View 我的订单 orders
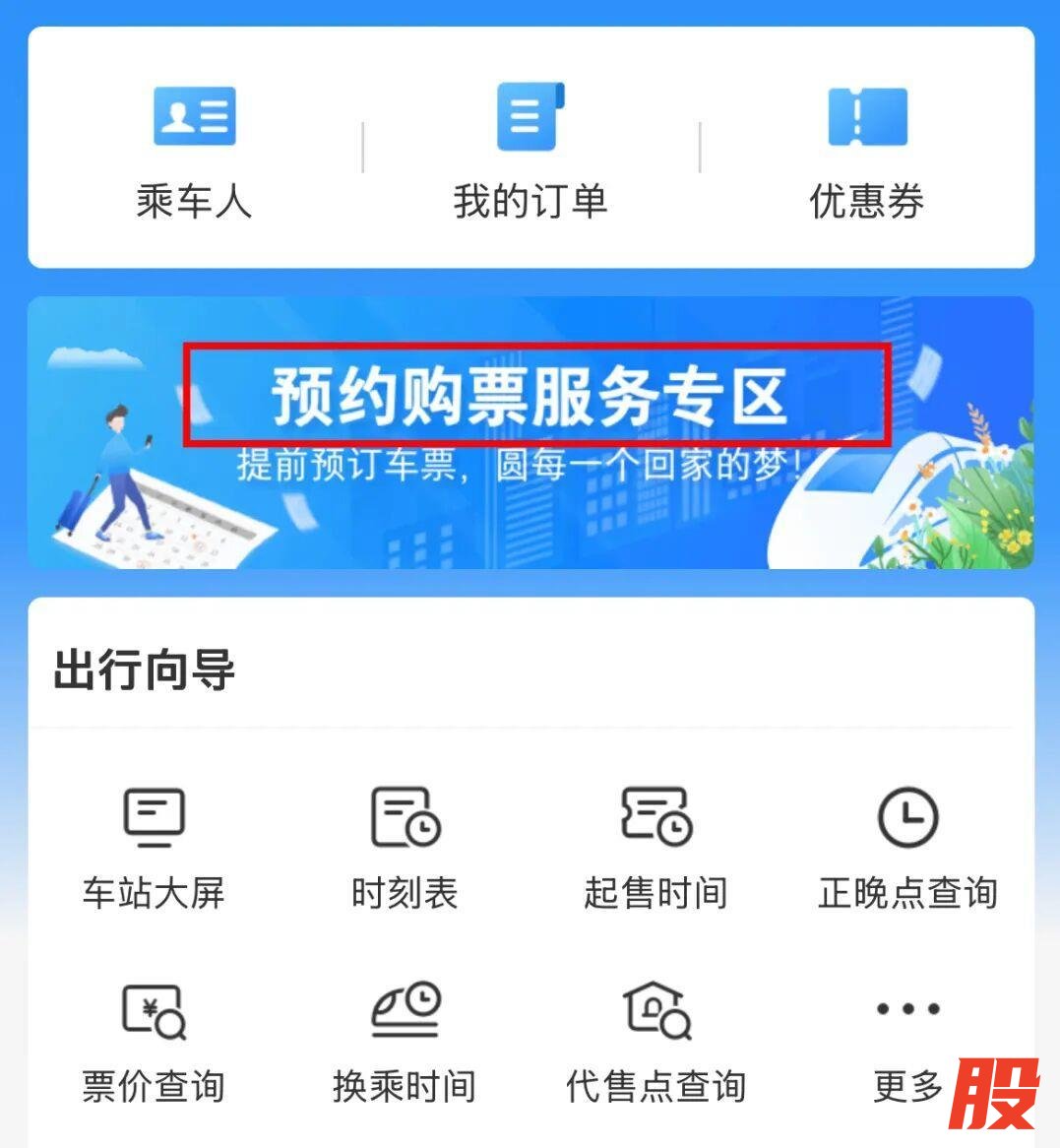This screenshot has width=1060, height=1148. point(530,150)
